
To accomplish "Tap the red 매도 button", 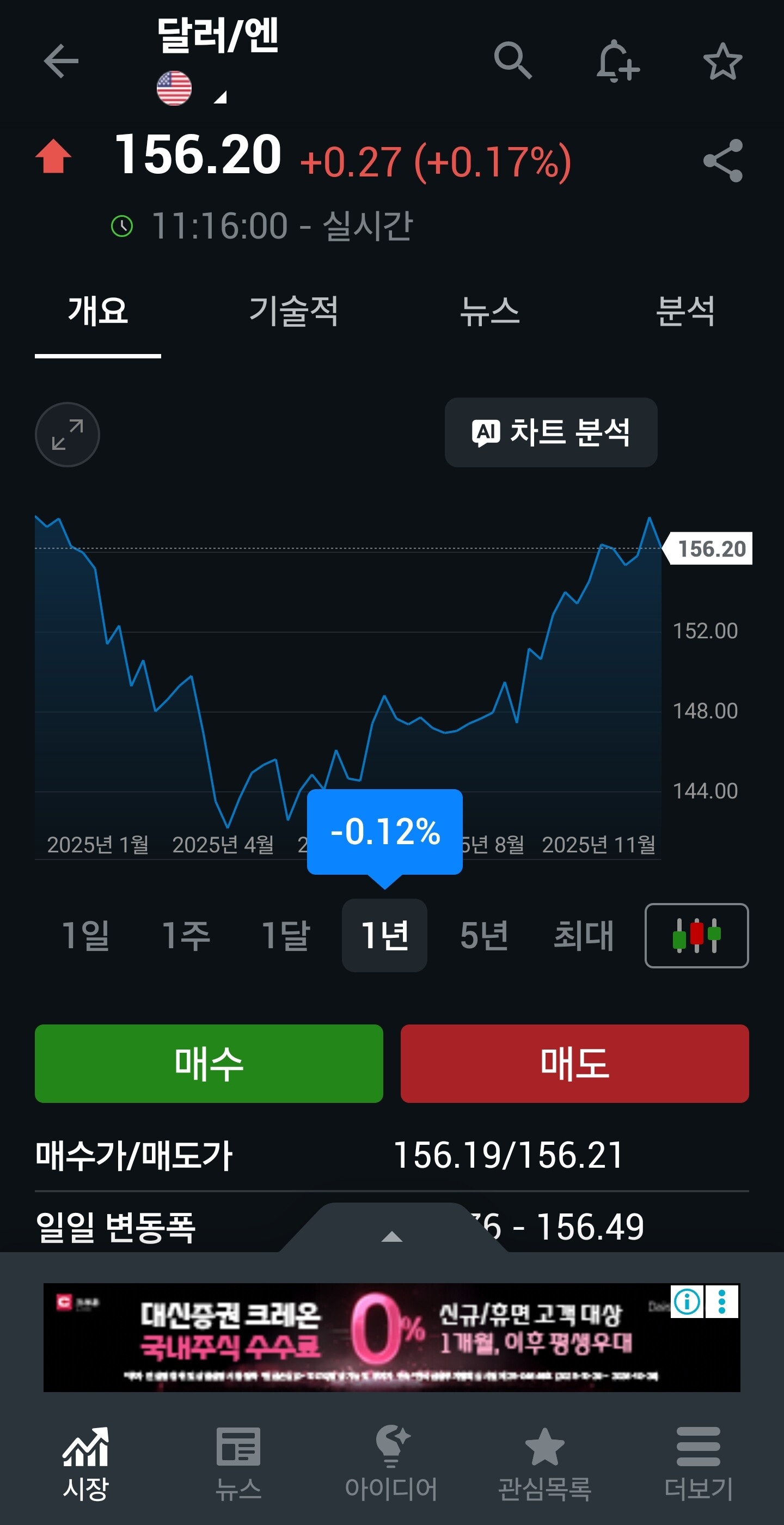I will 574,1063.
